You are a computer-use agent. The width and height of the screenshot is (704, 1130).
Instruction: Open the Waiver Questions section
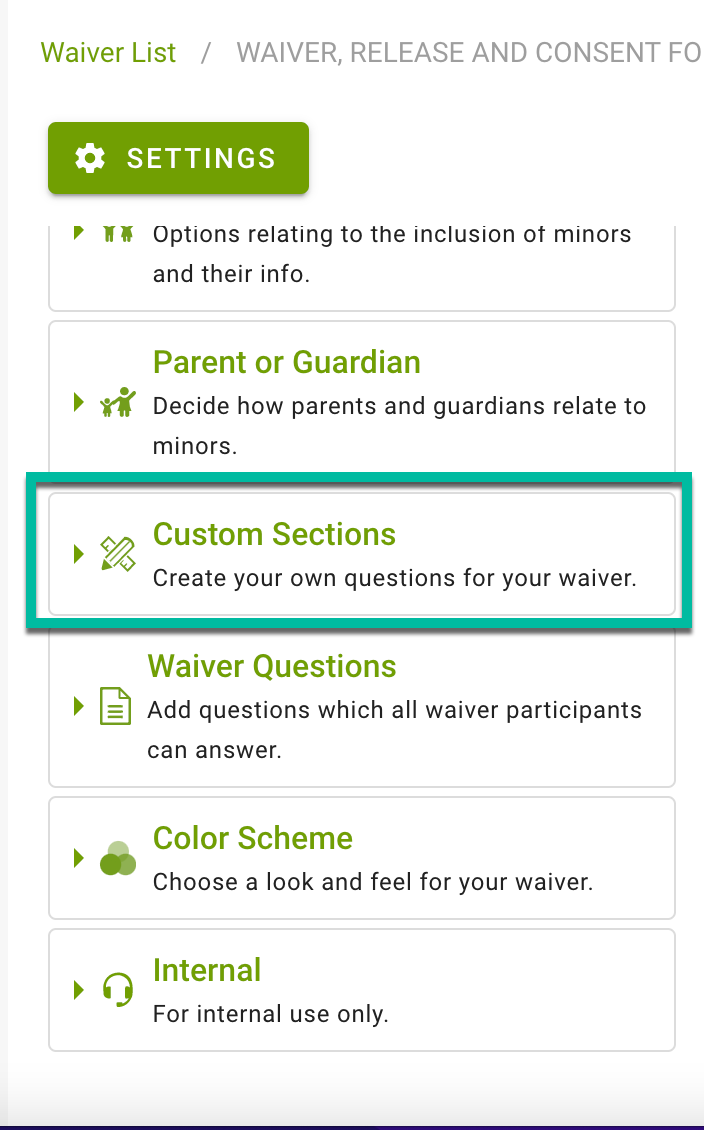click(x=362, y=707)
